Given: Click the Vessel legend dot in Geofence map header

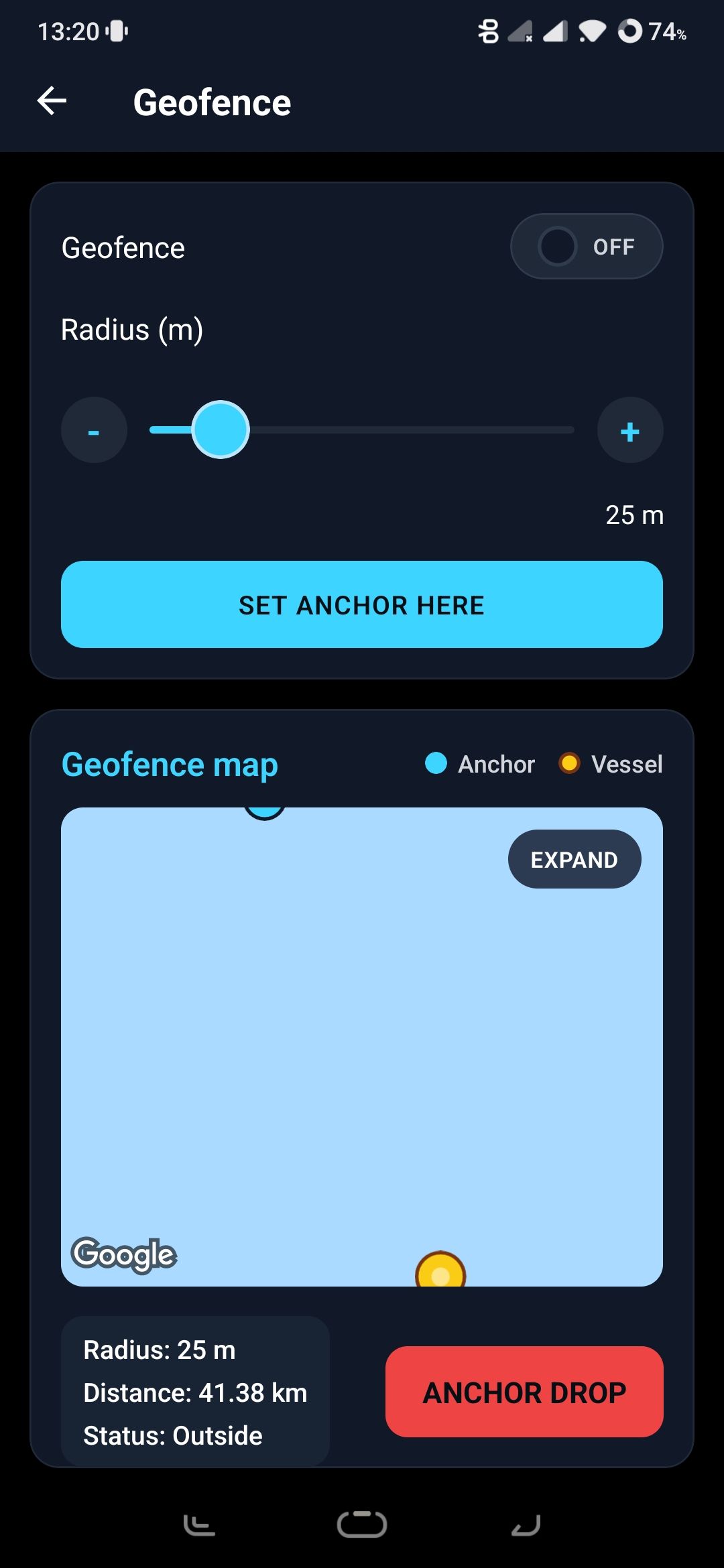Looking at the screenshot, I should (569, 764).
